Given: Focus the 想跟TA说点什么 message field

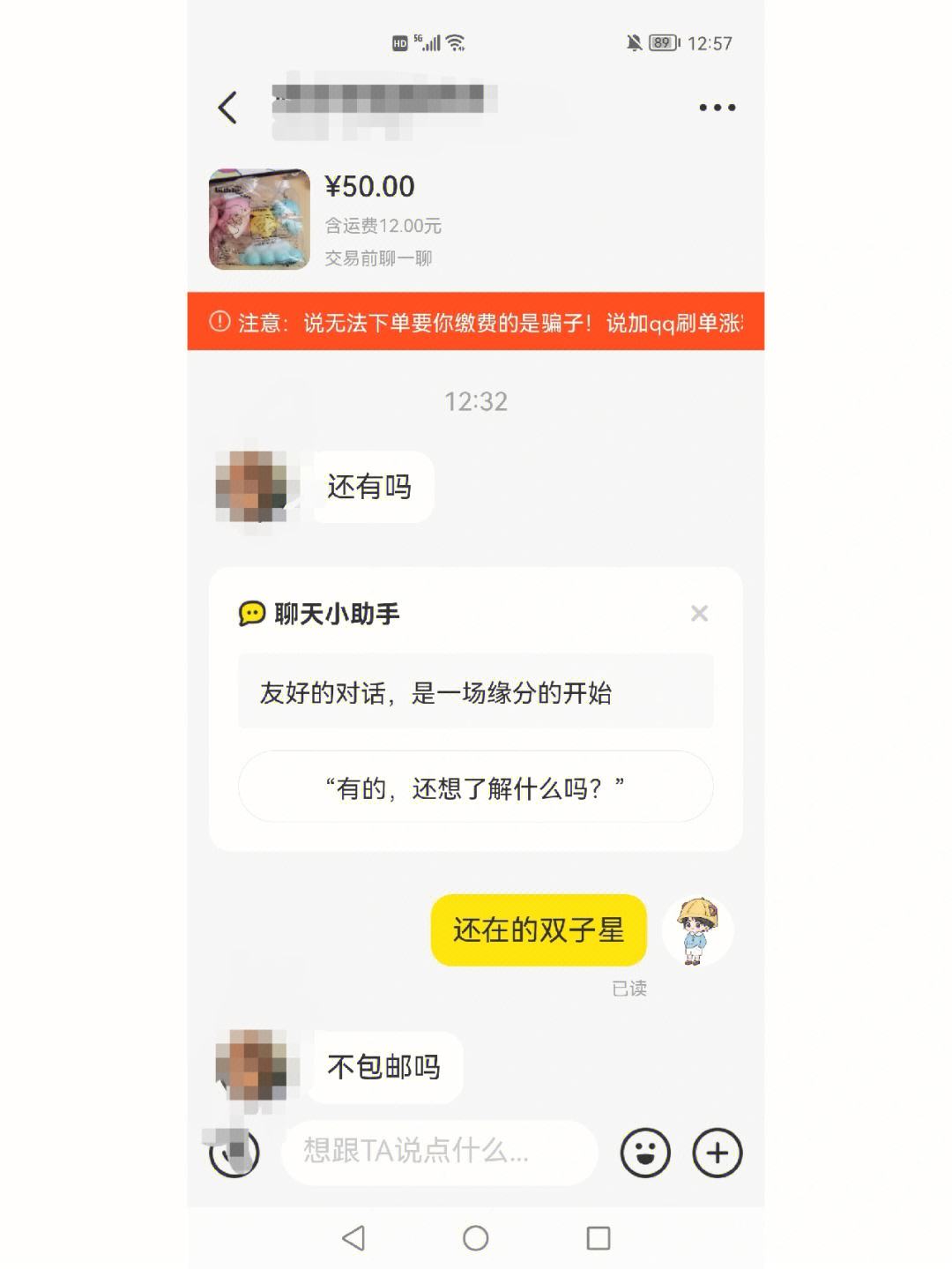Looking at the screenshot, I should coord(439,1151).
